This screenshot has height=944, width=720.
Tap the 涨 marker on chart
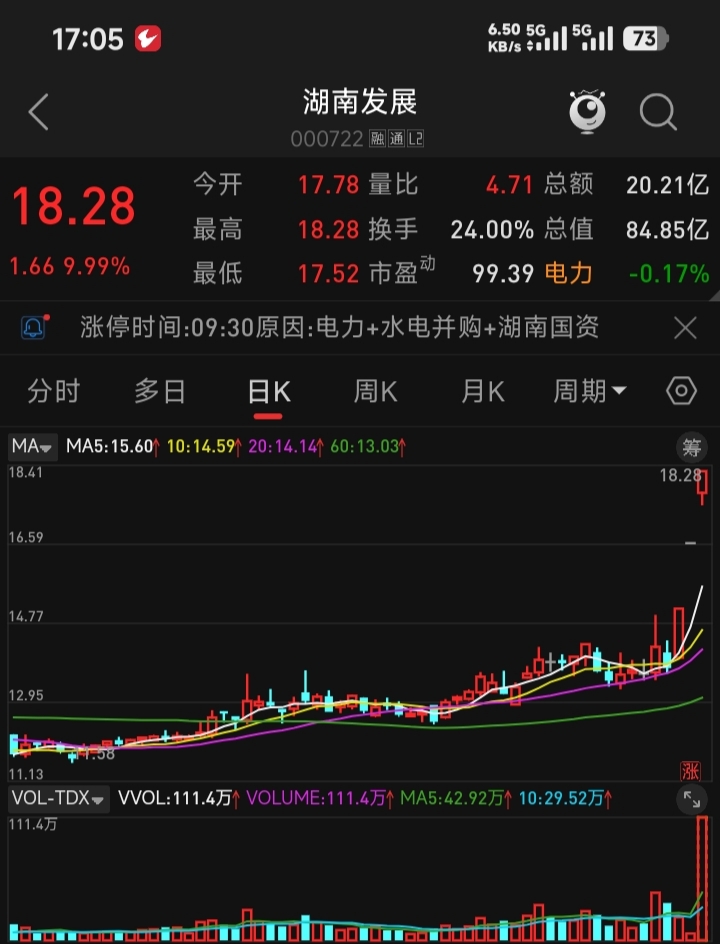click(691, 769)
